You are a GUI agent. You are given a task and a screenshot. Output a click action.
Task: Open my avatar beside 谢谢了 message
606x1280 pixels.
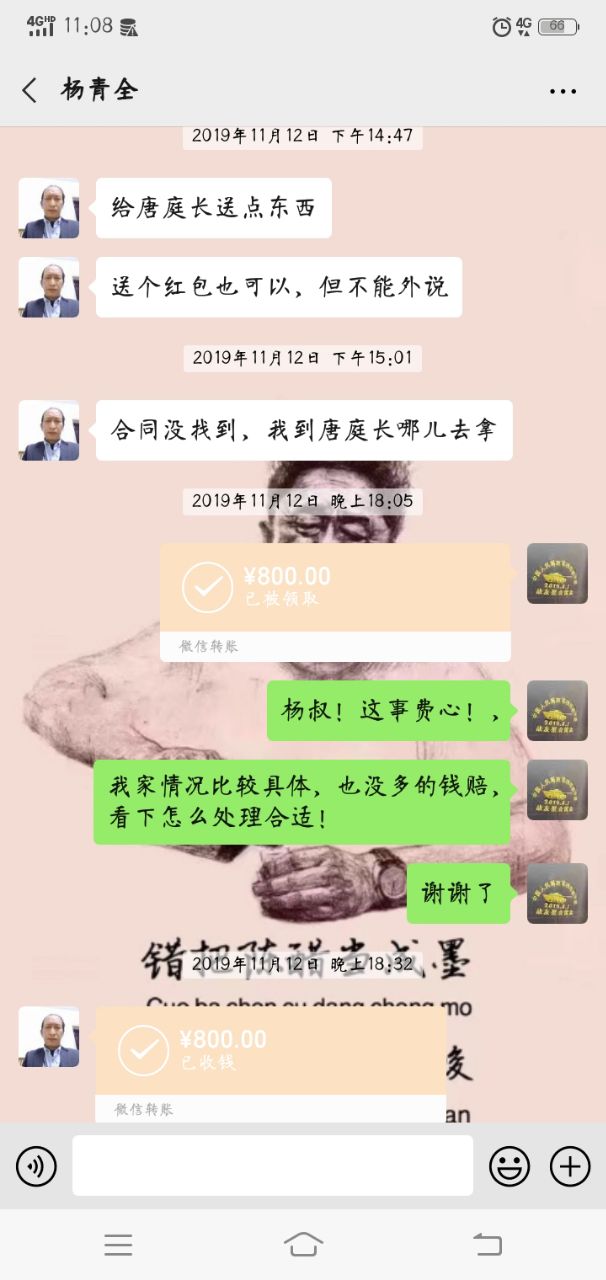557,894
